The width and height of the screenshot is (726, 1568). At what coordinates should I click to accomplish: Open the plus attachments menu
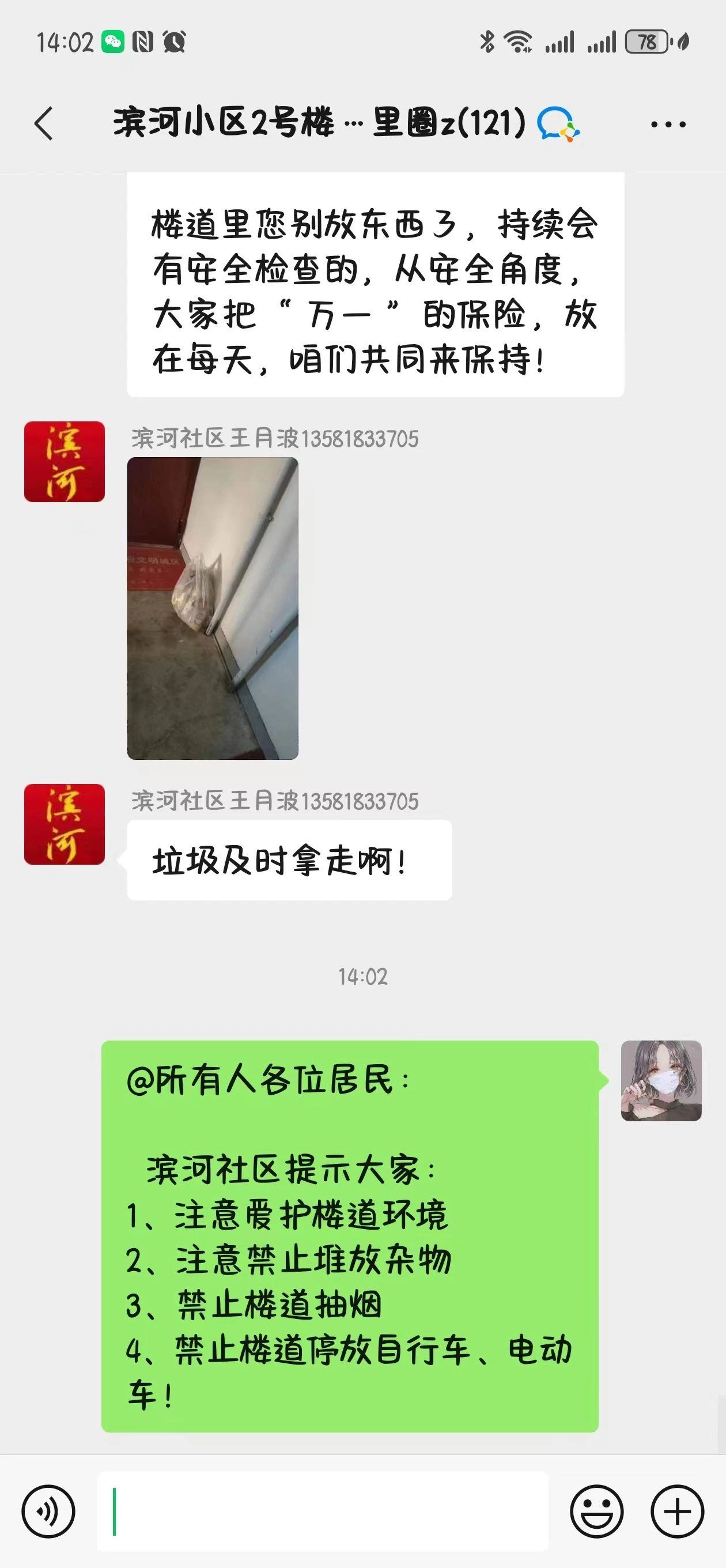pyautogui.click(x=678, y=1512)
